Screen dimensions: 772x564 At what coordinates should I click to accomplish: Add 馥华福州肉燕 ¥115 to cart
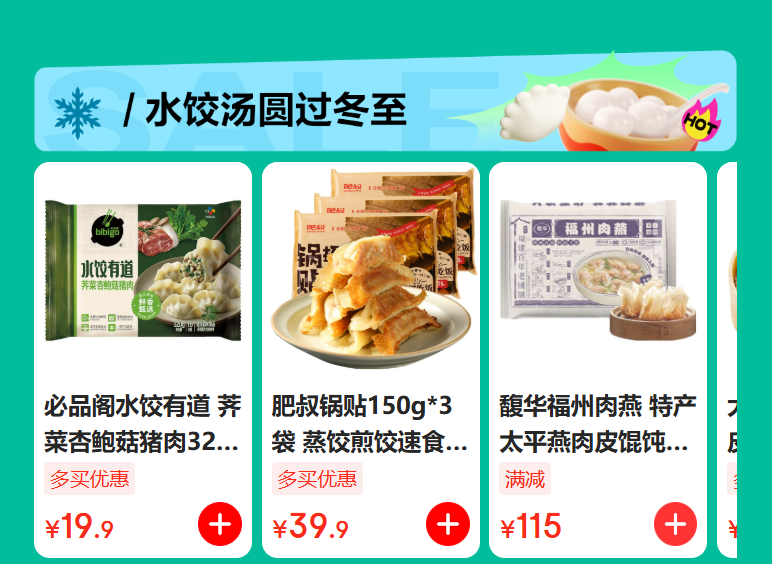675,524
